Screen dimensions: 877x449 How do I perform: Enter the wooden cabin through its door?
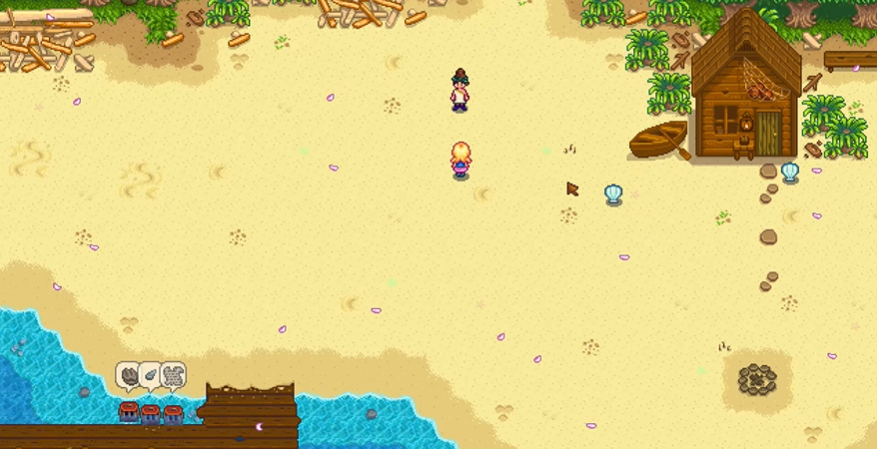tap(768, 134)
